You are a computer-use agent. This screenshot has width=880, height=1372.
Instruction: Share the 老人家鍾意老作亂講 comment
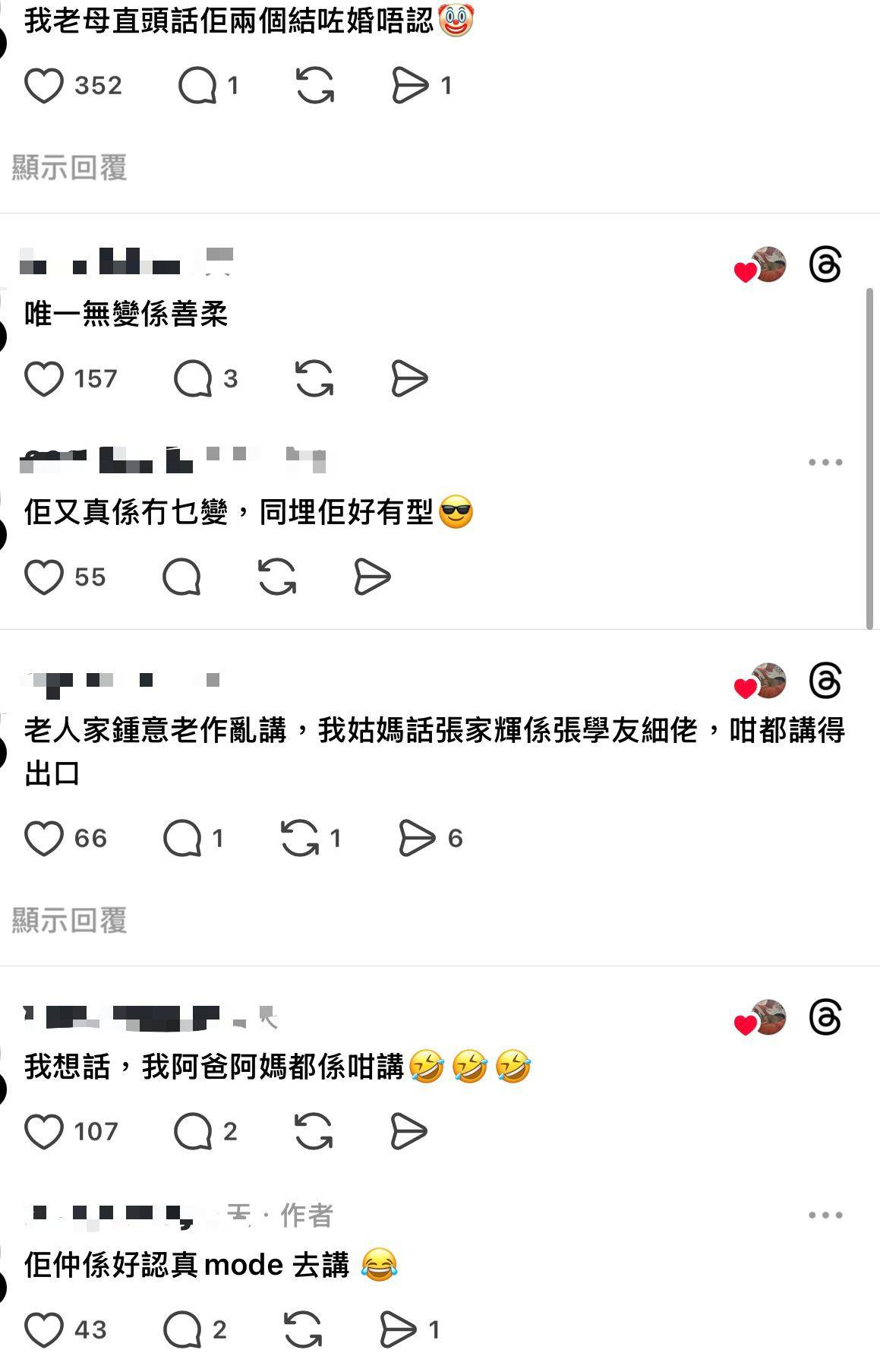coord(418,839)
